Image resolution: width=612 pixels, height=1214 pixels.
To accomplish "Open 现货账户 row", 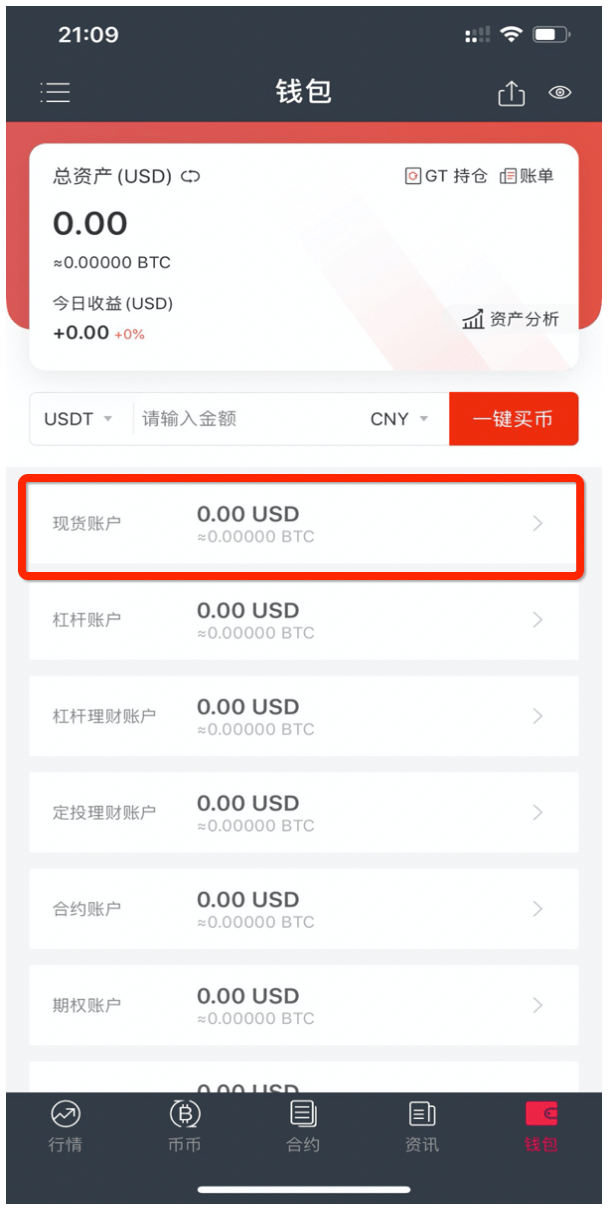I will [304, 524].
